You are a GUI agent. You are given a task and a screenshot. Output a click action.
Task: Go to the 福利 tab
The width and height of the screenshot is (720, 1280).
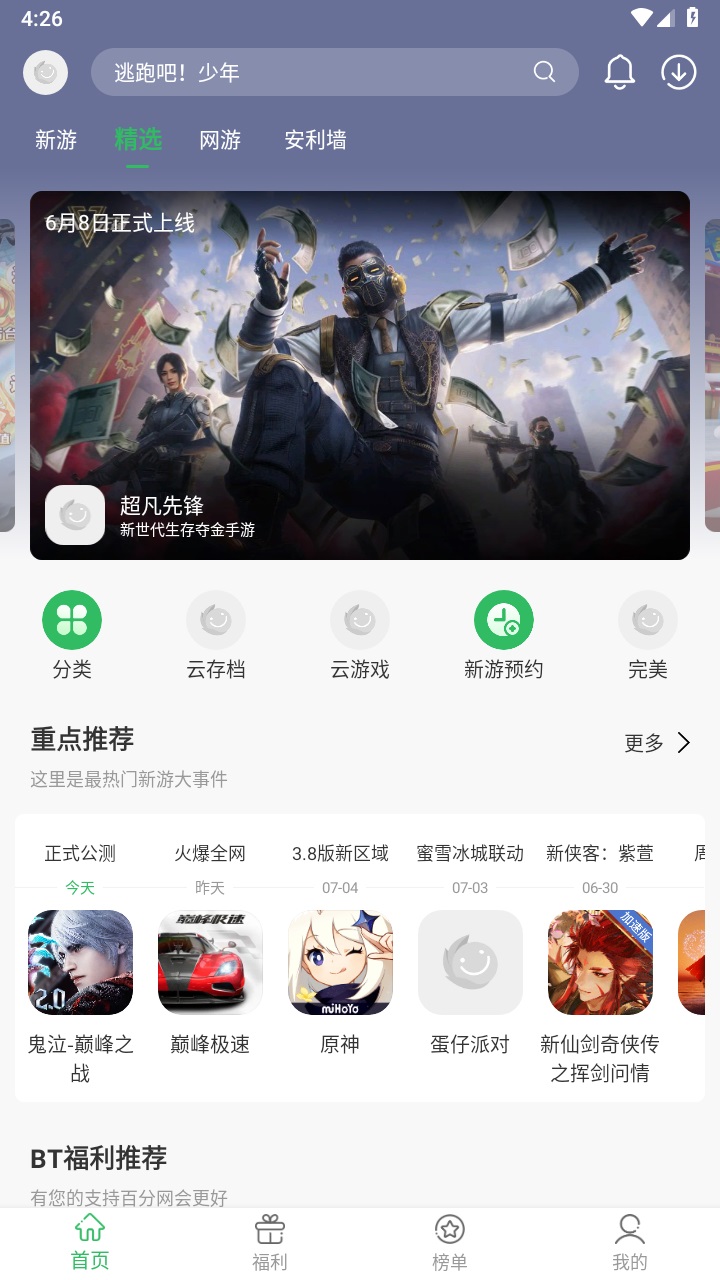pos(270,1243)
